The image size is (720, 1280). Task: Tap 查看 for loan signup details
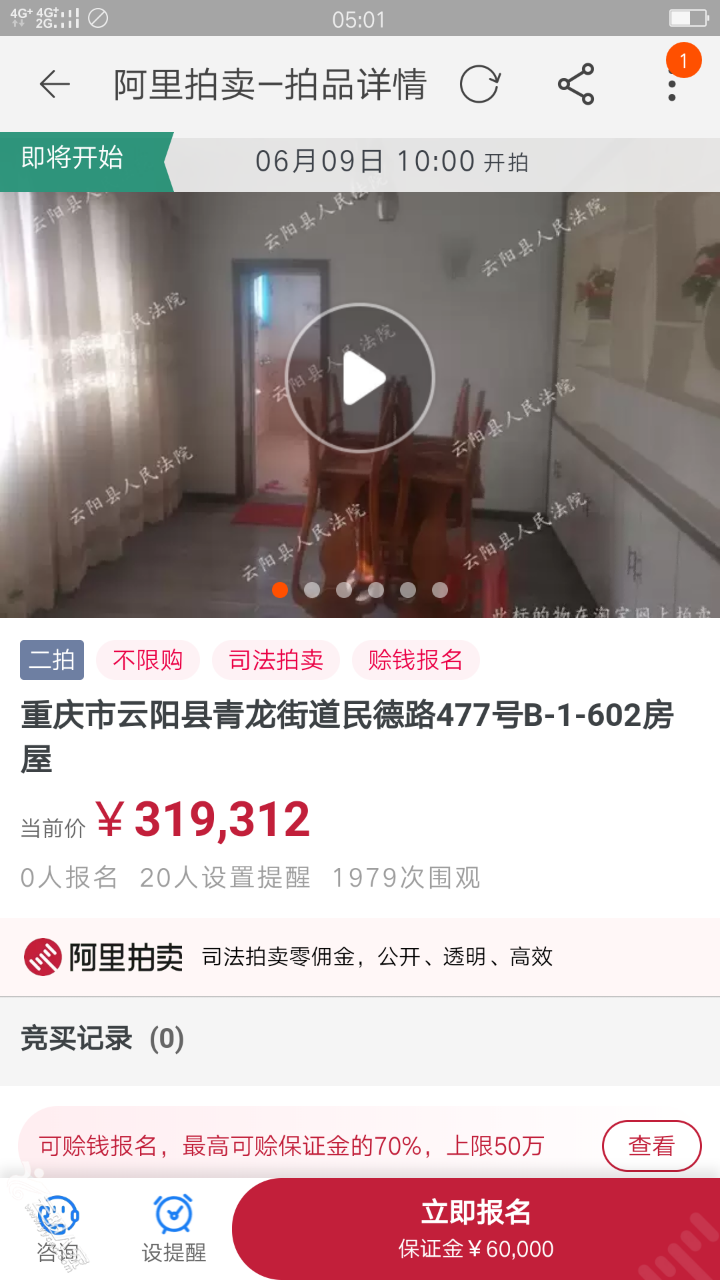click(651, 1146)
